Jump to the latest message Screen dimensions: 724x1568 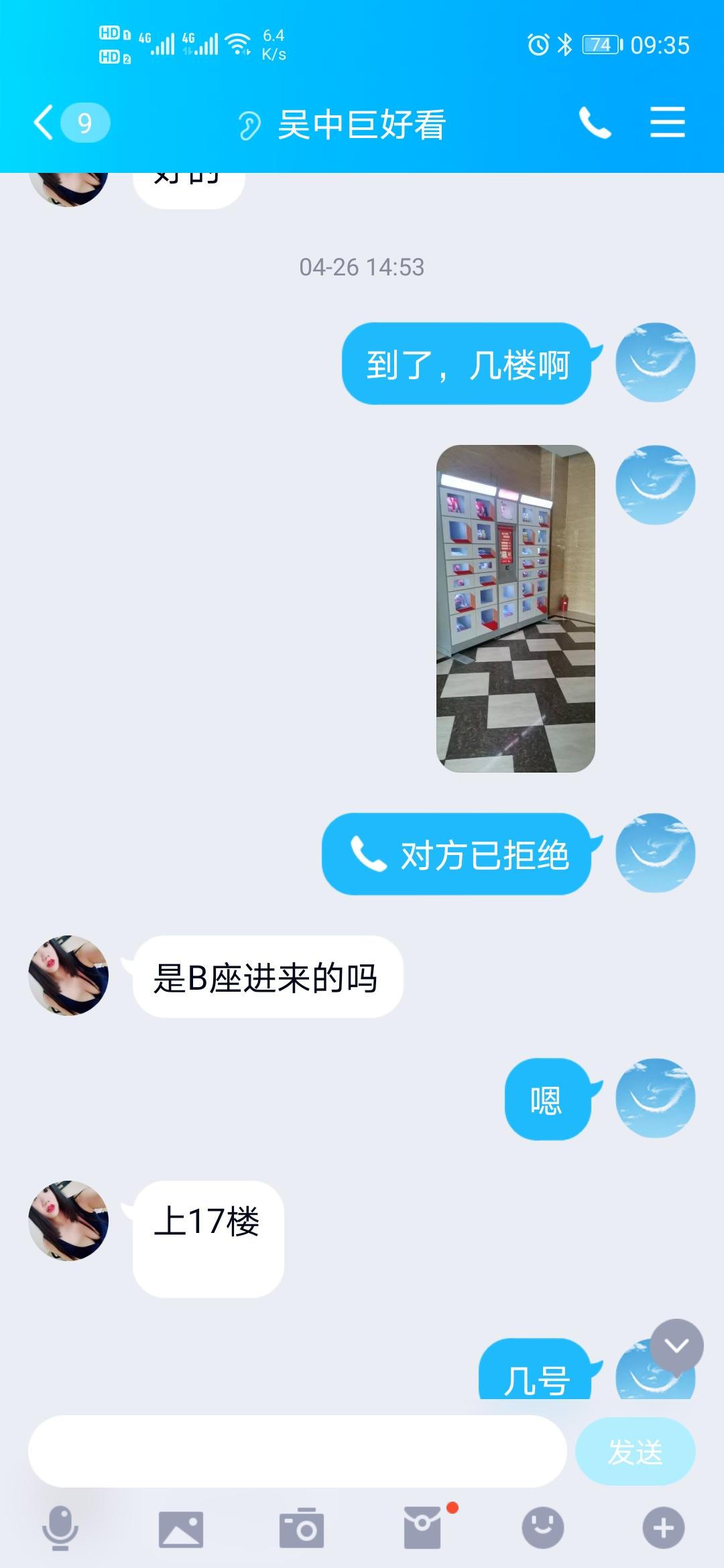tap(676, 1345)
